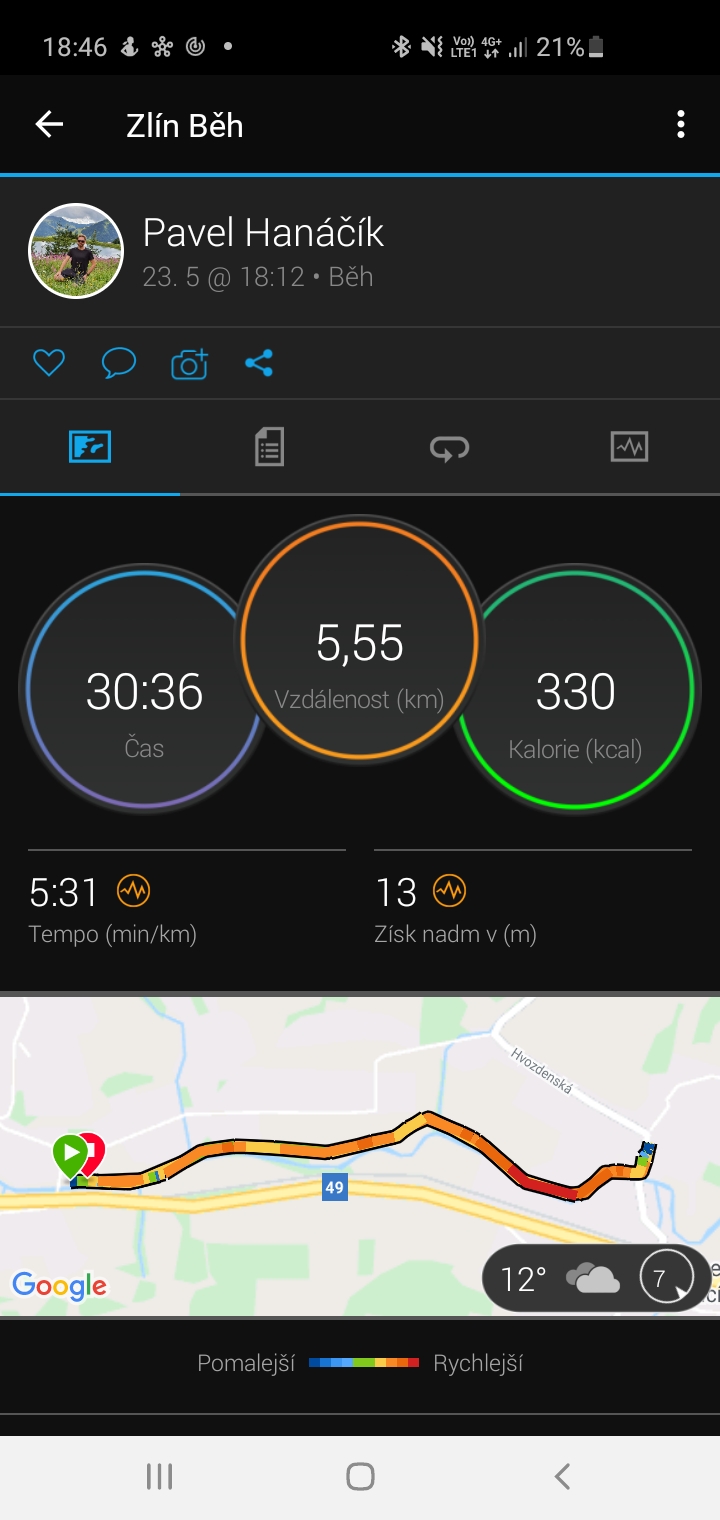
Task: Open recent apps from the navigation bar
Action: pyautogui.click(x=159, y=1476)
